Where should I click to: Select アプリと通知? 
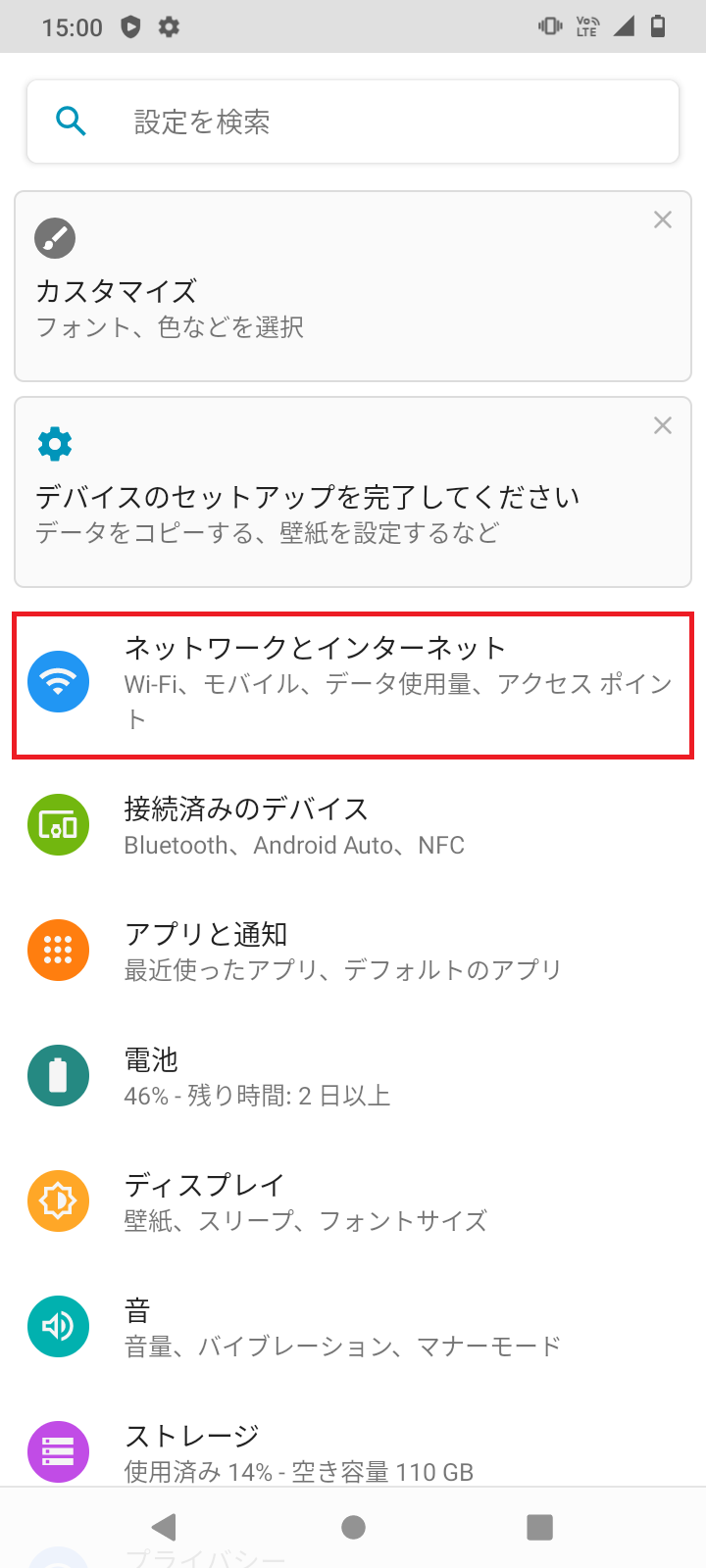click(x=353, y=951)
